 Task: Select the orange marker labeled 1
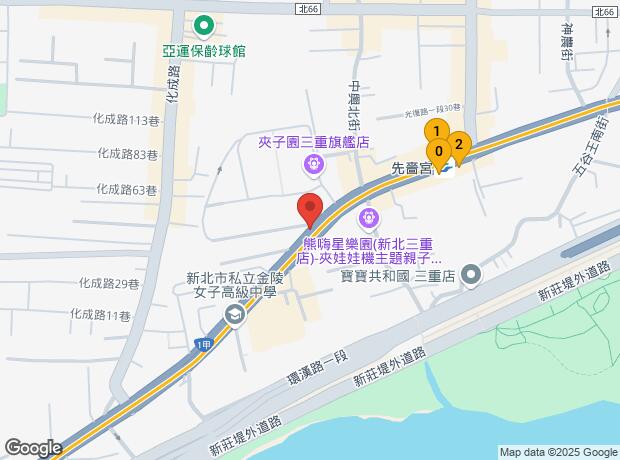436,131
